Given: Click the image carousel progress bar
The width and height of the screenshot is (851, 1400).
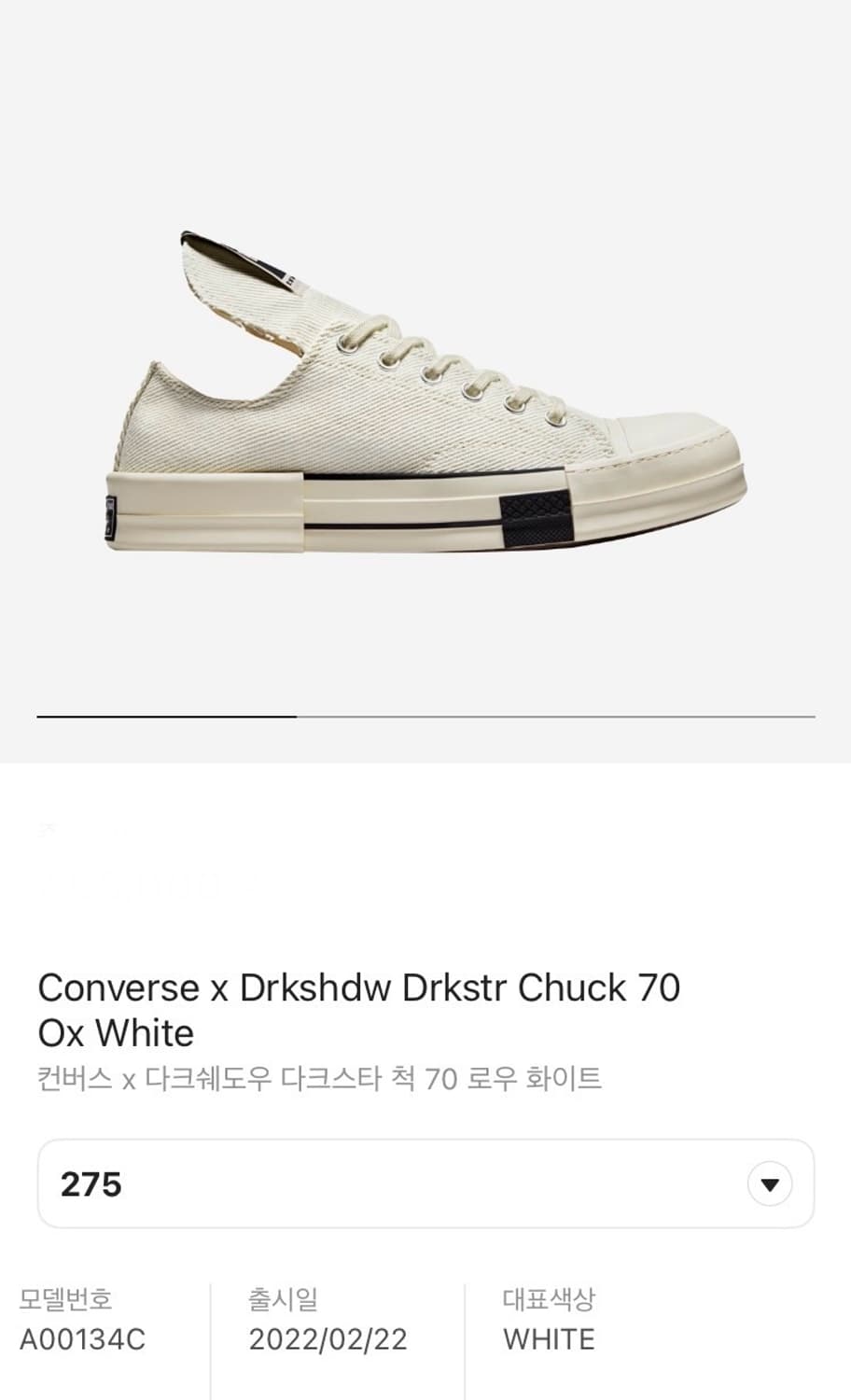Looking at the screenshot, I should [x=425, y=715].
